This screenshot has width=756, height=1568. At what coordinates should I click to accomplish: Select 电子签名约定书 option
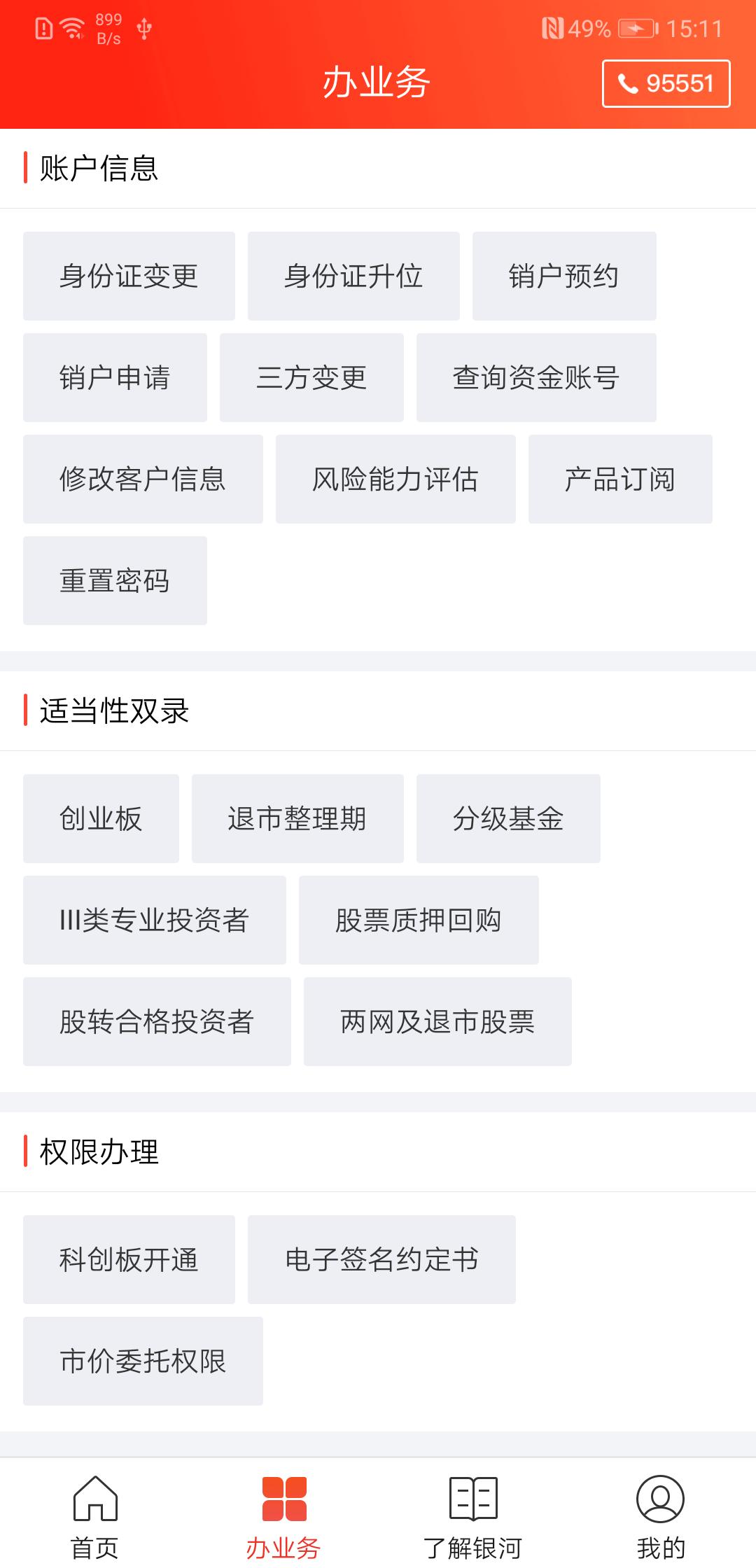pos(381,1259)
